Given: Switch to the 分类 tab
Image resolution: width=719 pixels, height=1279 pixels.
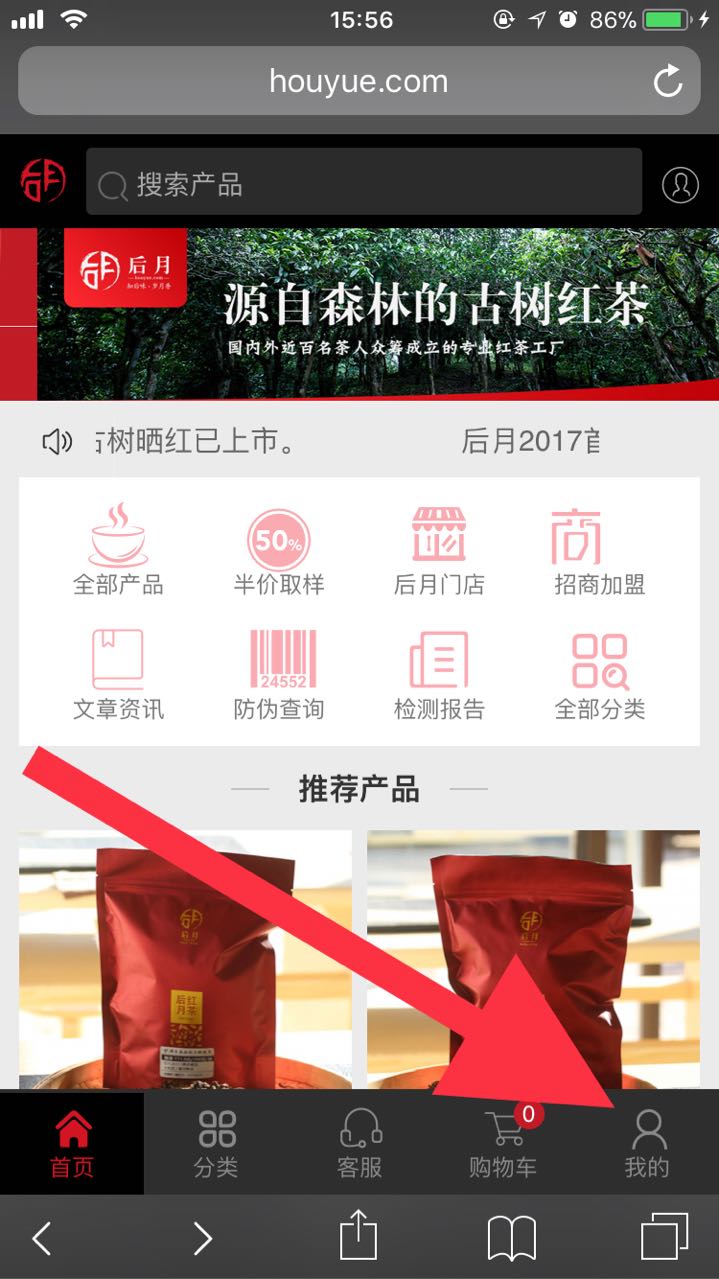Looking at the screenshot, I should pyautogui.click(x=216, y=1143).
